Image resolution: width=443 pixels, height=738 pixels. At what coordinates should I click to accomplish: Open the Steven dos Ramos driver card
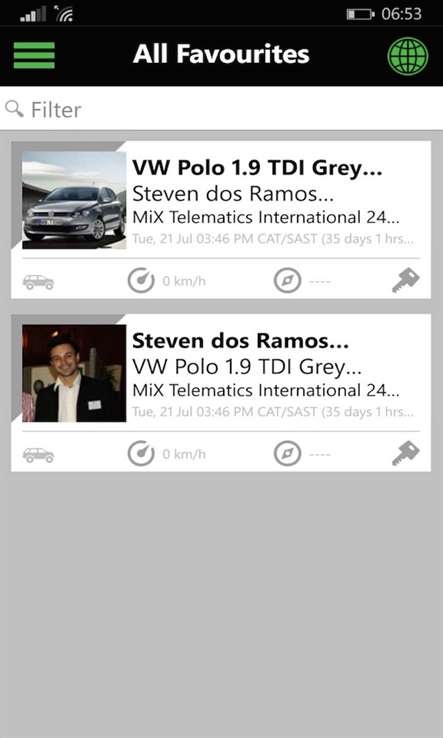[x=221, y=393]
